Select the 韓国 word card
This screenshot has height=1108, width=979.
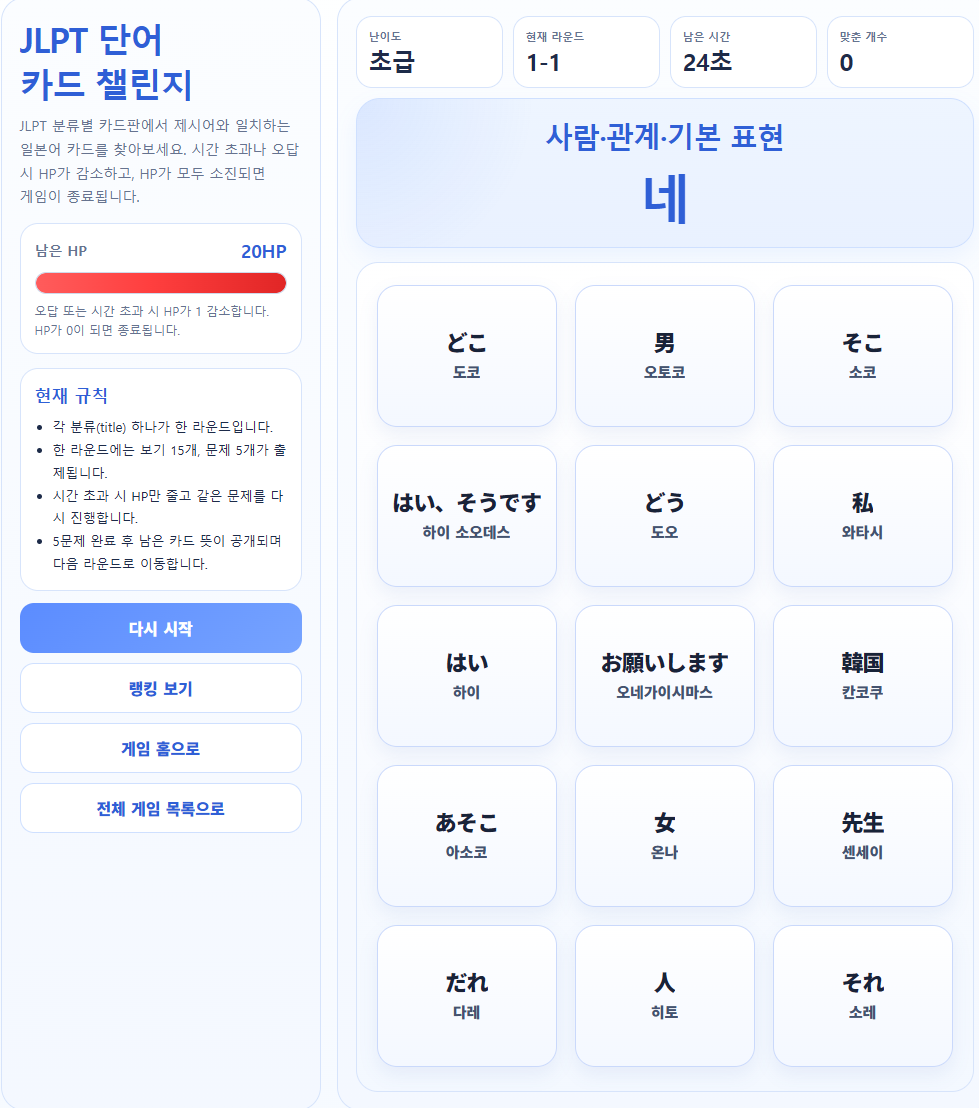click(x=861, y=675)
